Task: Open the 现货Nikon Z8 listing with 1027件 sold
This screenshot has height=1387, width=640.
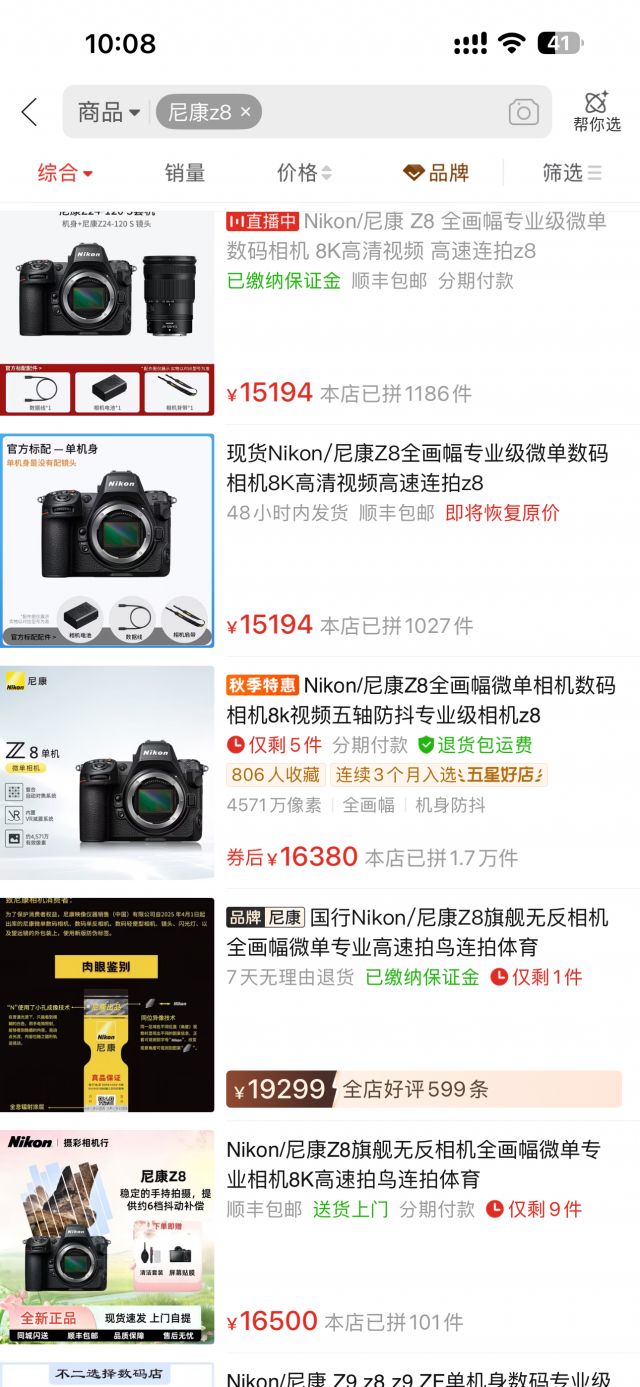Action: point(320,541)
